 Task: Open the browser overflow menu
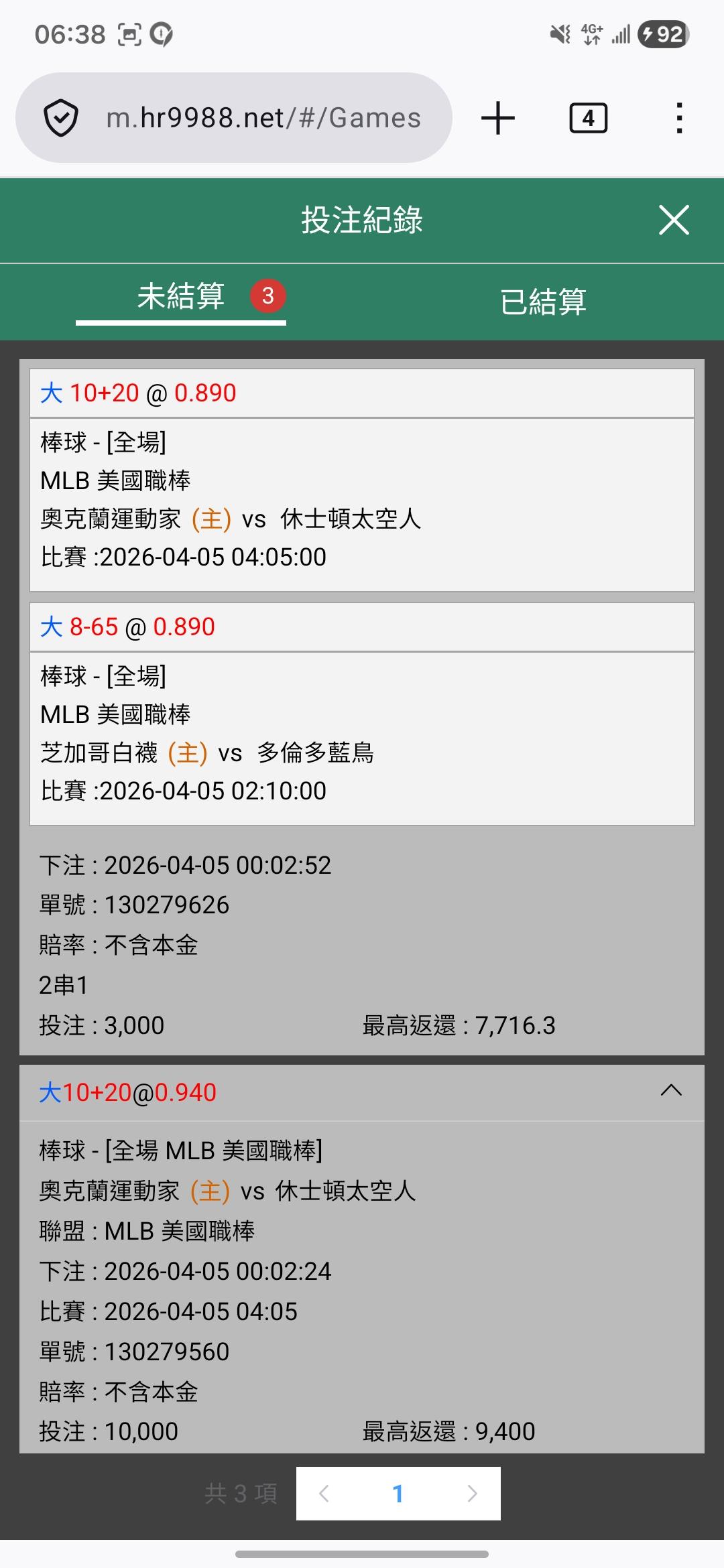tap(679, 118)
